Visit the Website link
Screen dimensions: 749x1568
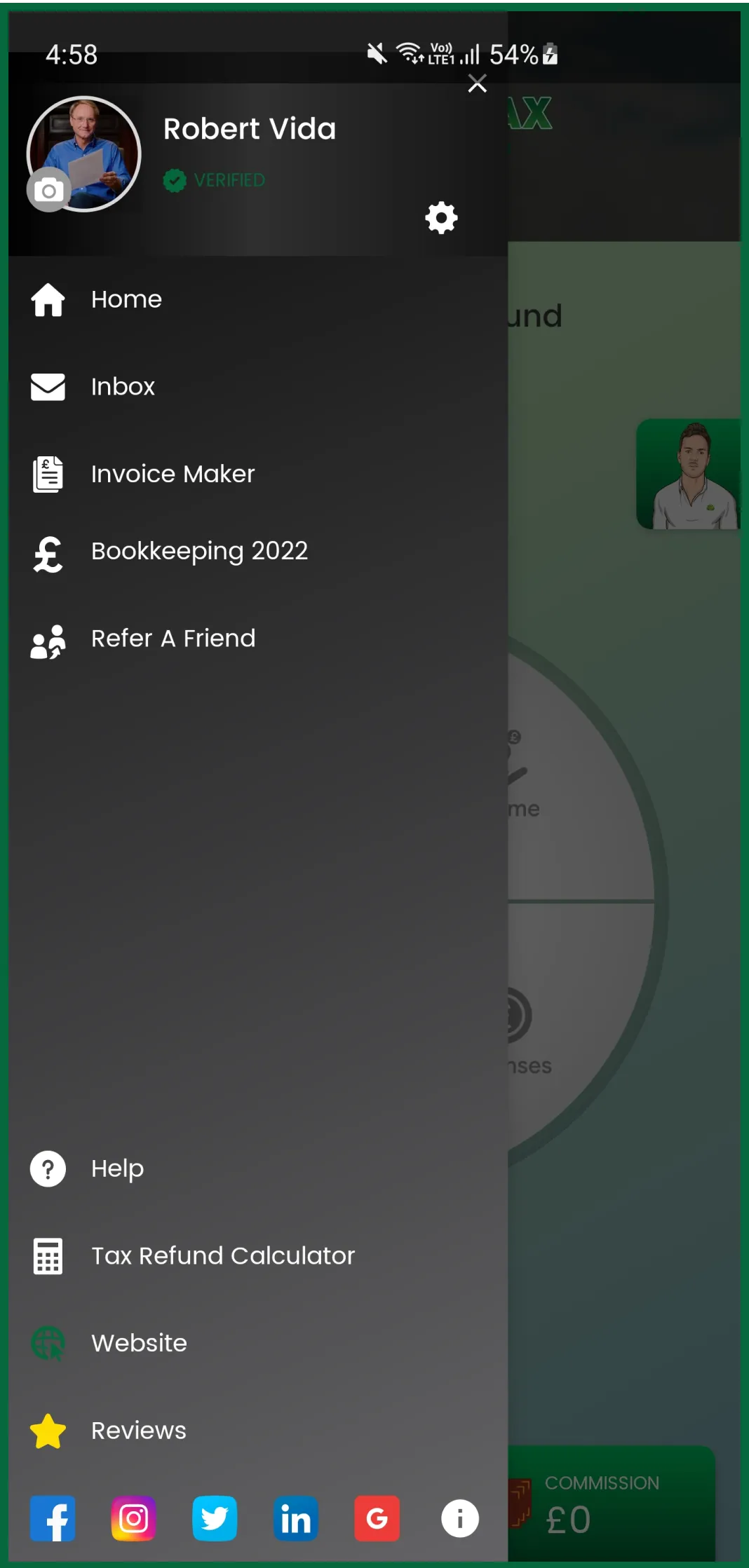[139, 1343]
